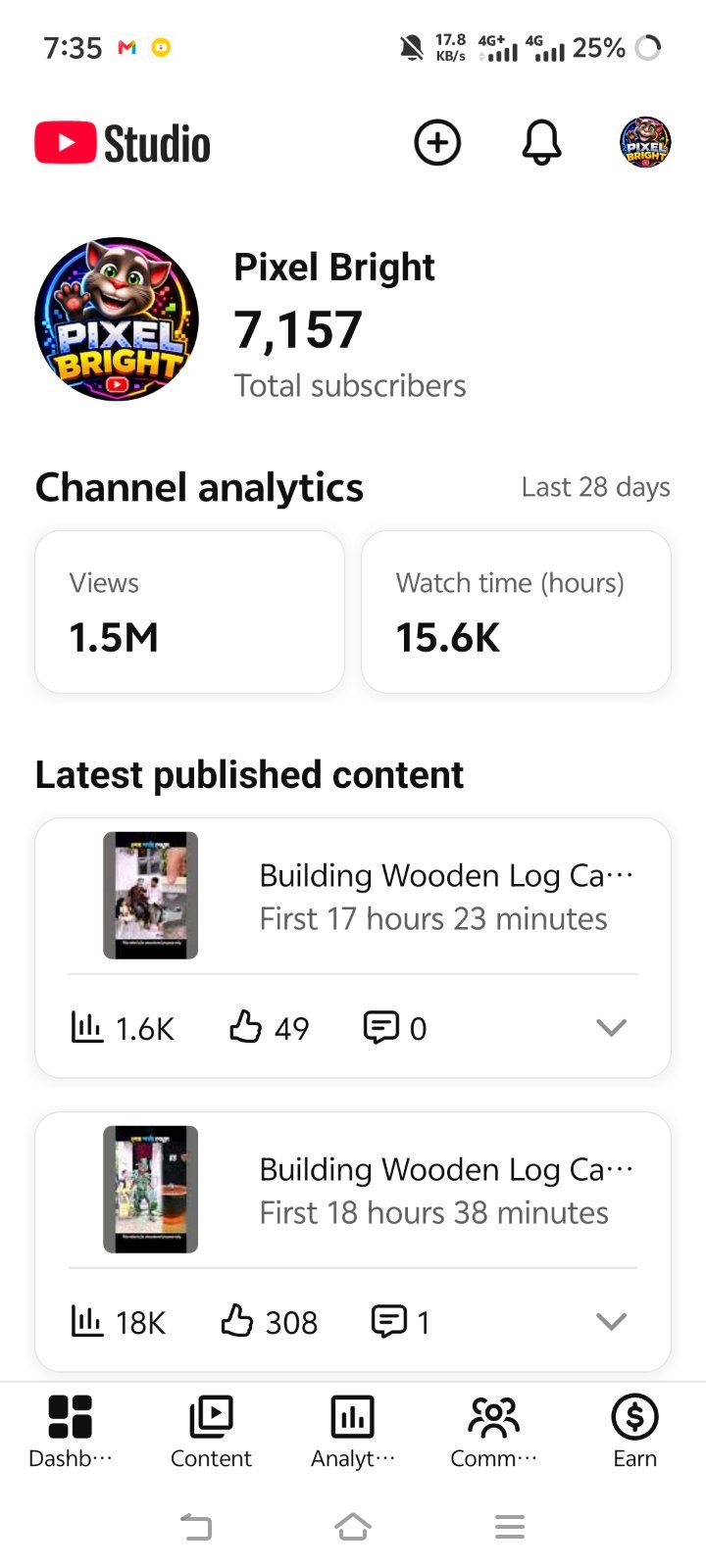Switch to the Analytics tab
Screen dimensions: 706x1568
(x=353, y=1432)
